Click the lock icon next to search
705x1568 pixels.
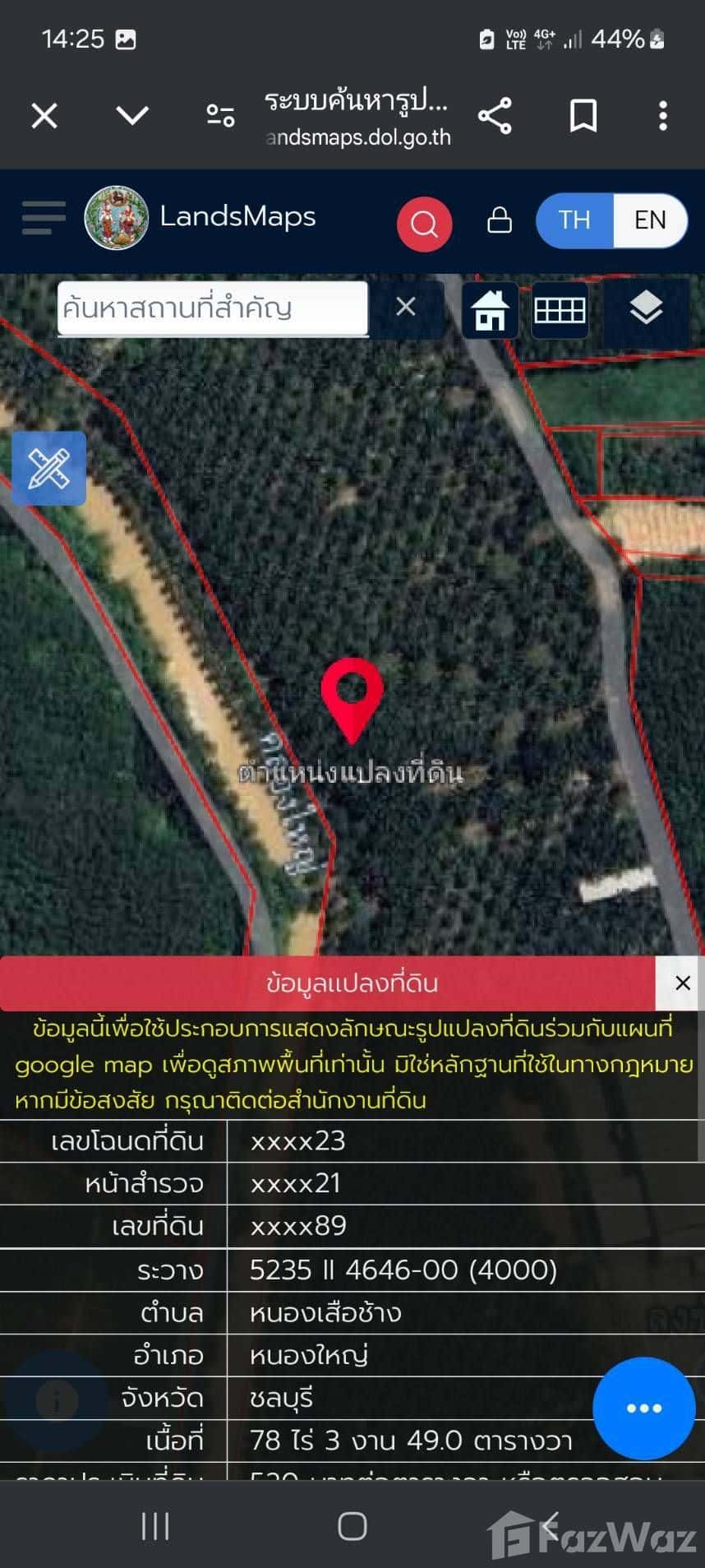[x=499, y=220]
